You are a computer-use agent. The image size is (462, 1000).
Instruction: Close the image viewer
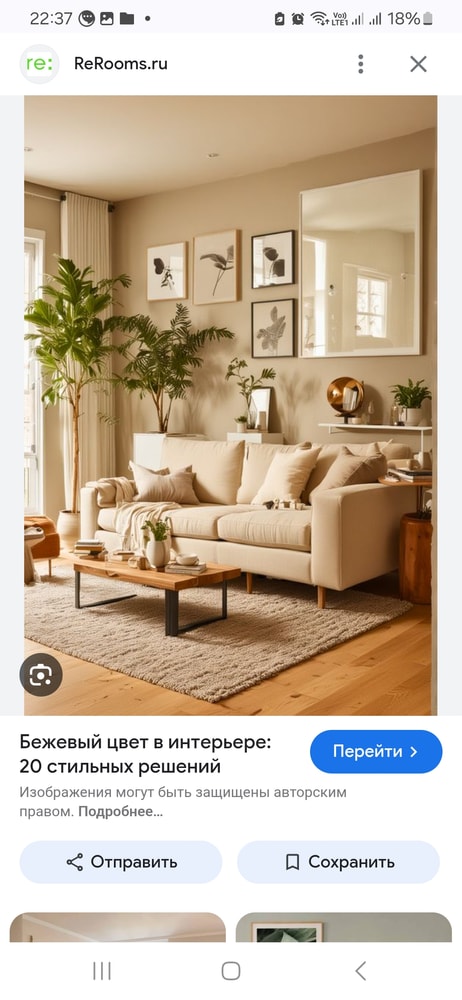tap(418, 64)
